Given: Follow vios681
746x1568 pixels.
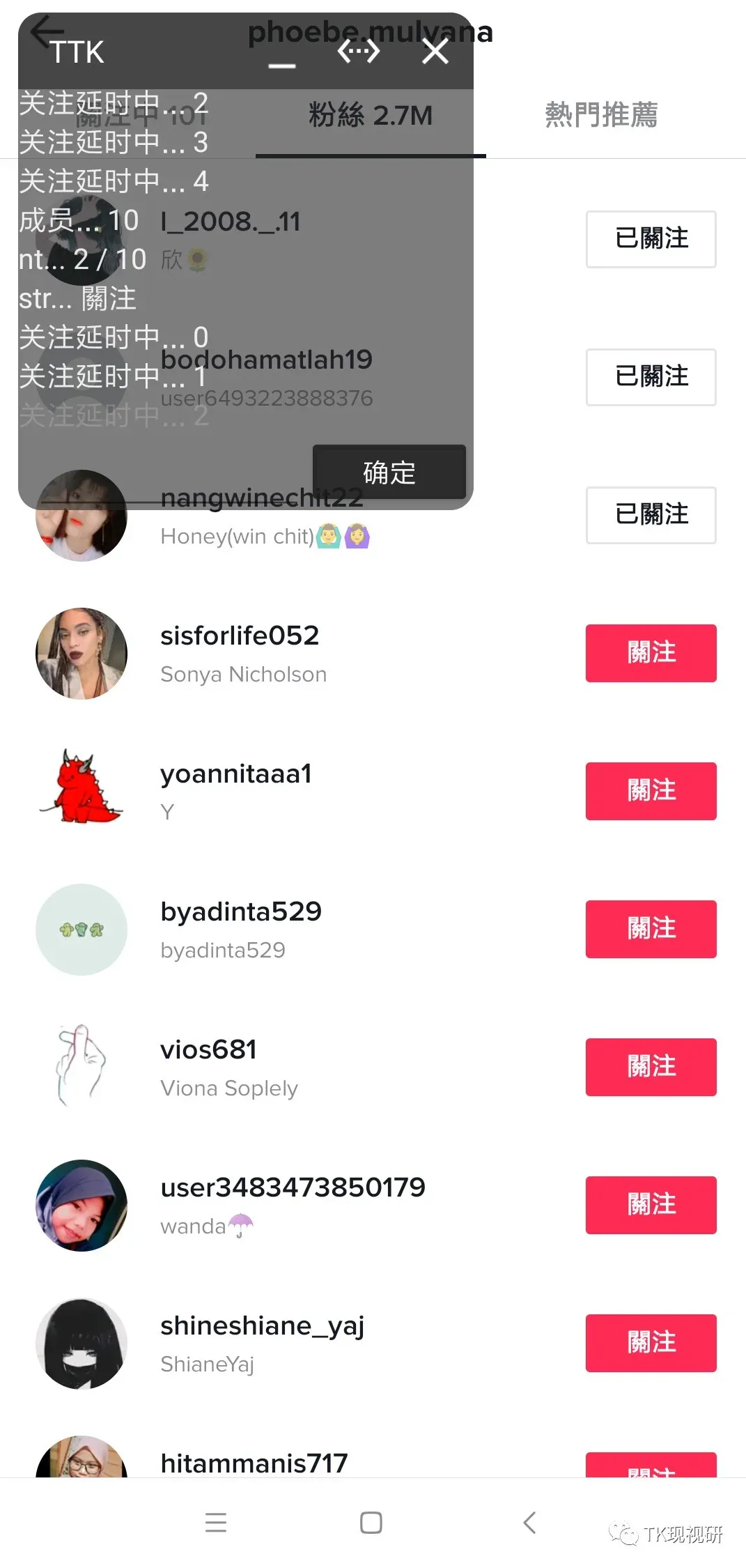Looking at the screenshot, I should [x=651, y=1067].
